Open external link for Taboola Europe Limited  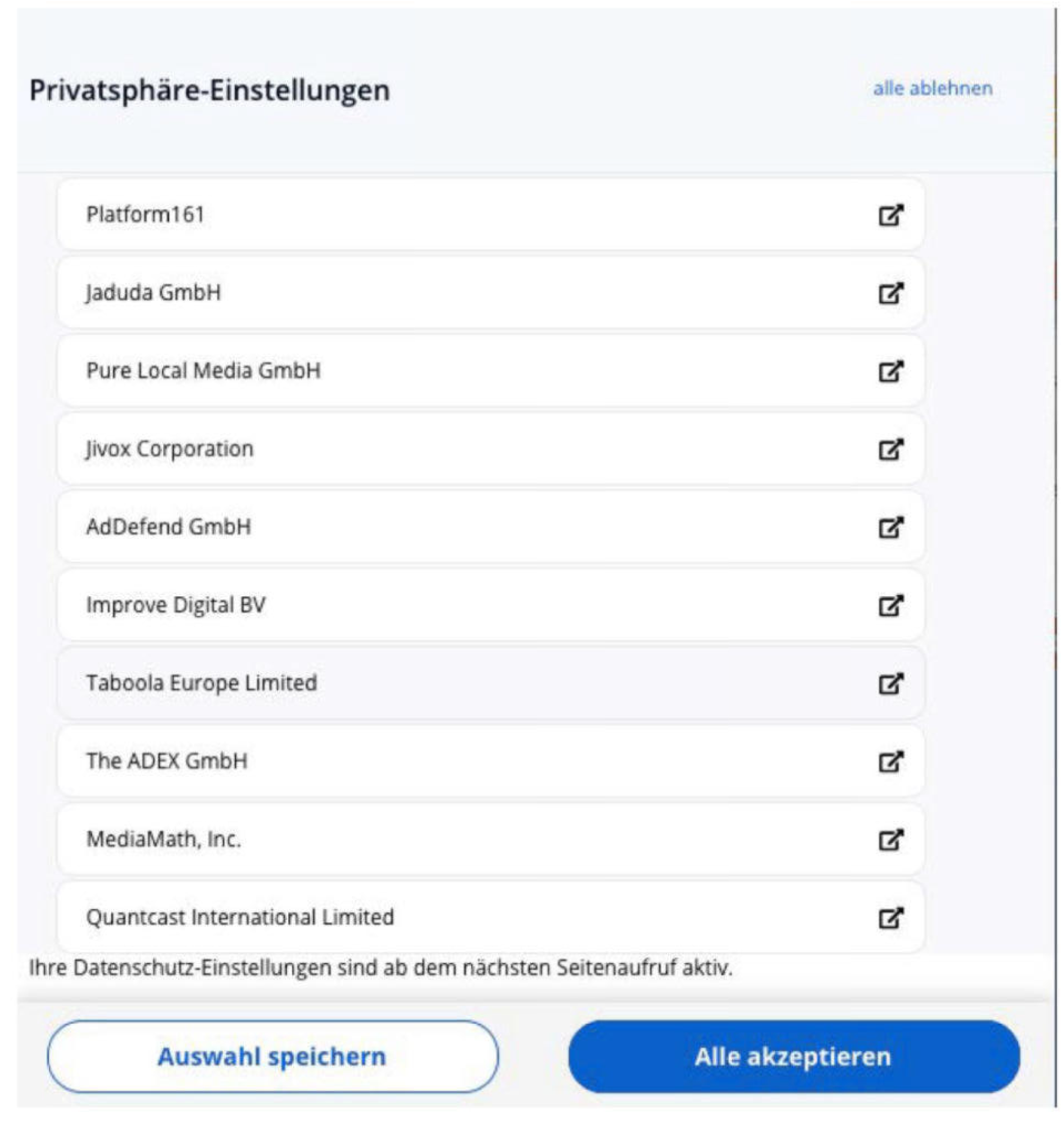pyautogui.click(x=890, y=684)
